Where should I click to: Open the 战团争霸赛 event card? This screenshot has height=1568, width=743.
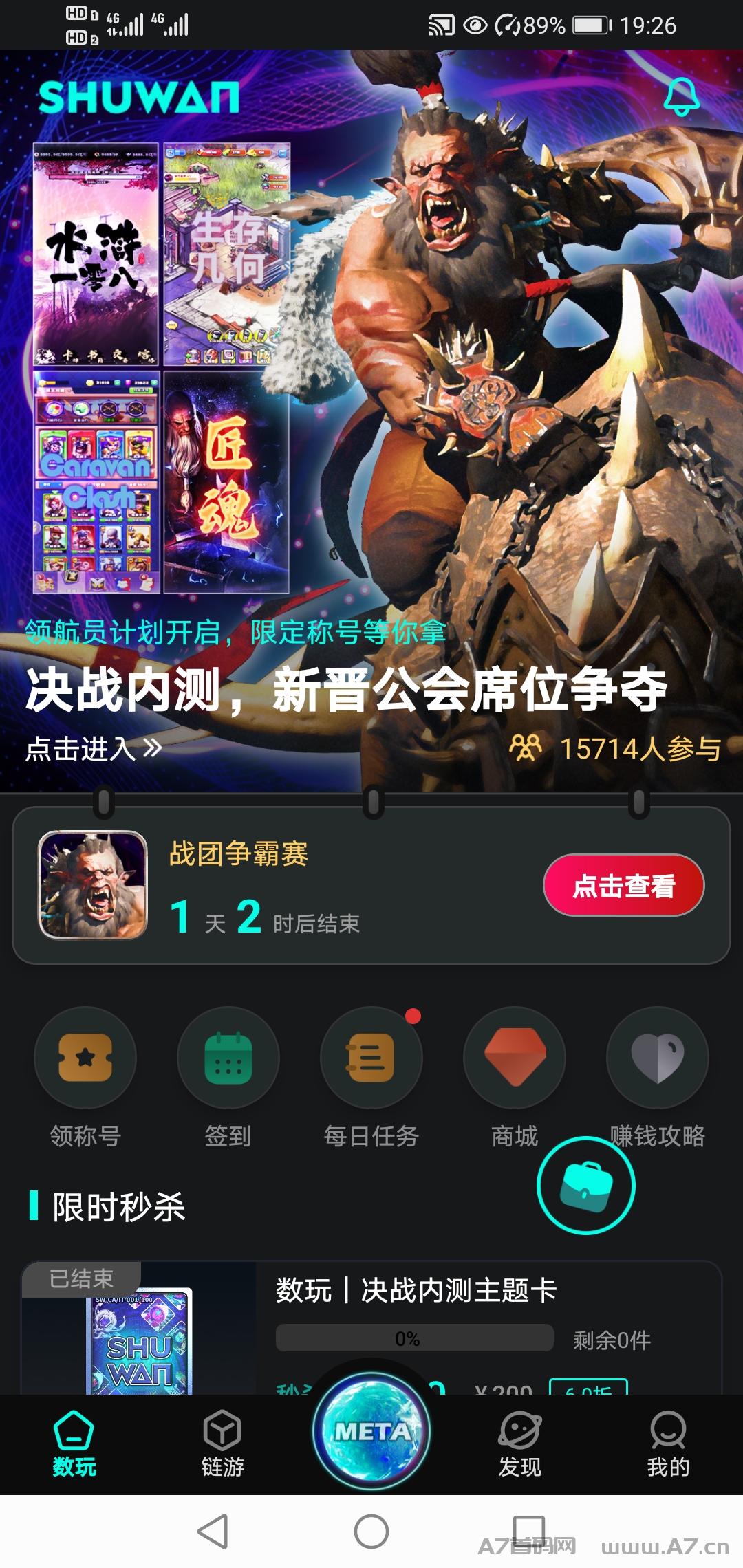[371, 885]
